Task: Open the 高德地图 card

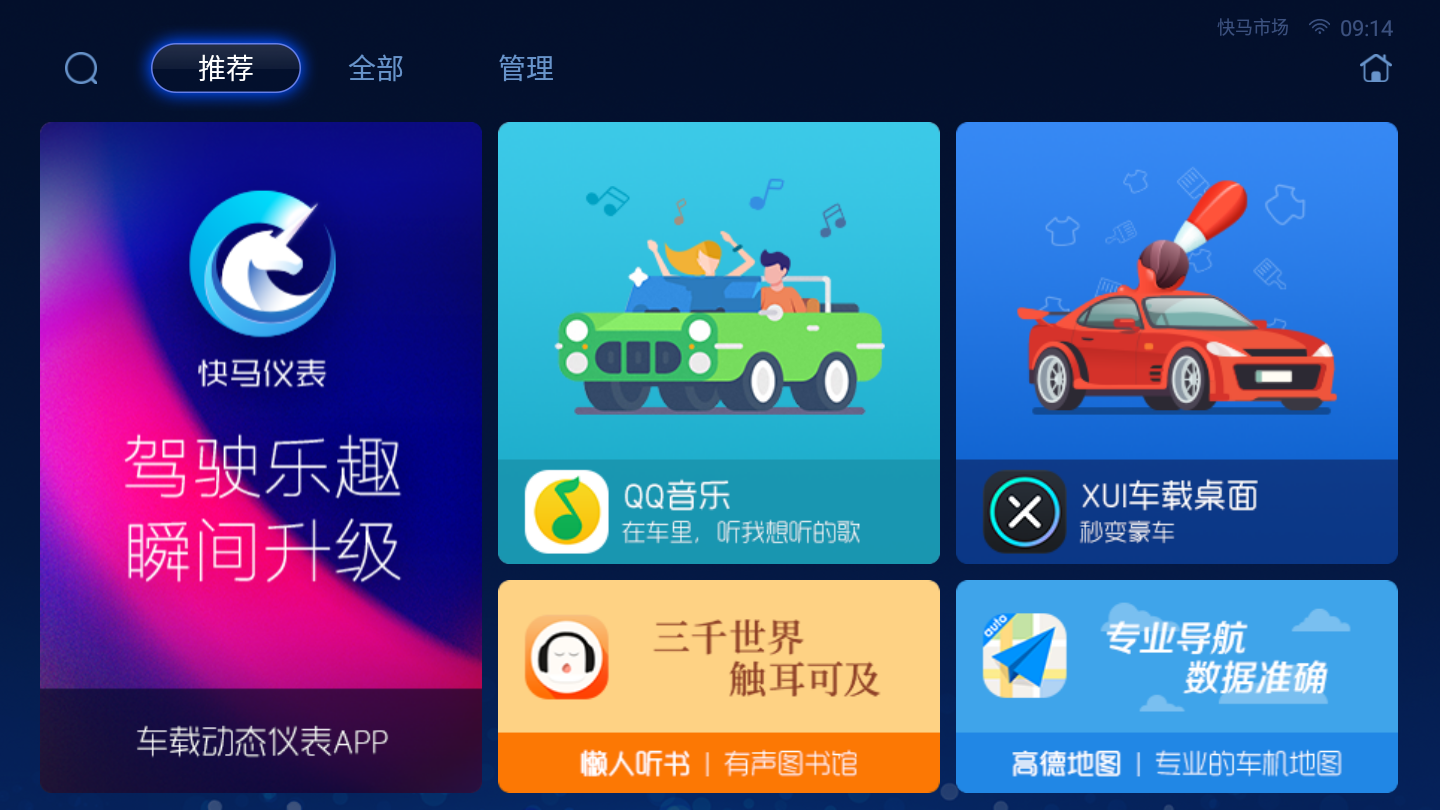Action: 1176,686
